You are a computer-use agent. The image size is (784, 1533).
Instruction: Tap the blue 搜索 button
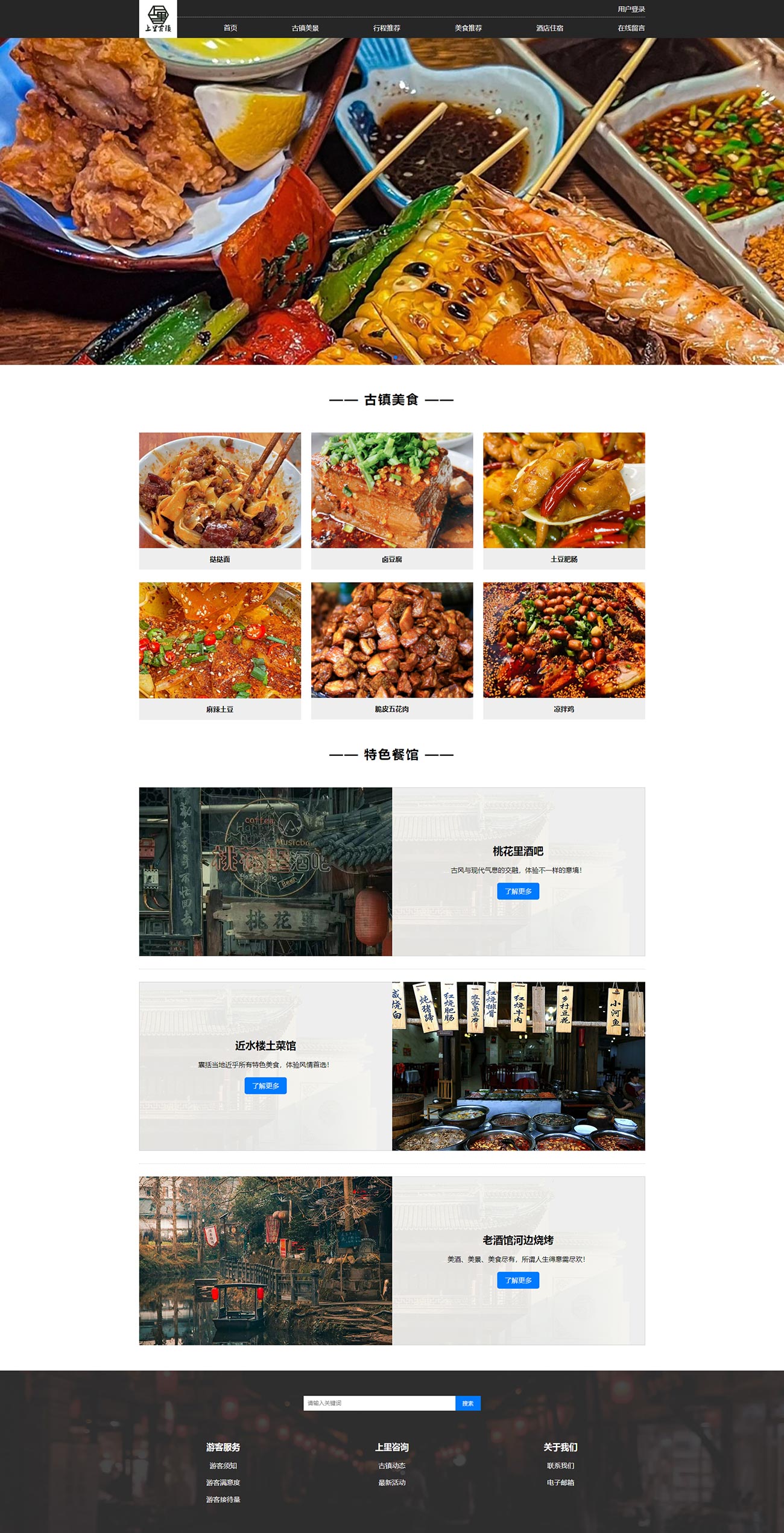point(467,1403)
